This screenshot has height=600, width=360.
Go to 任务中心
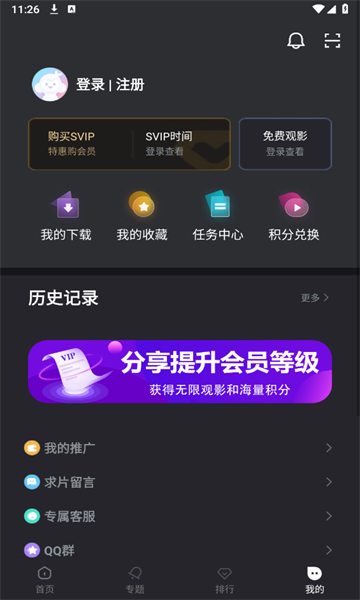pyautogui.click(x=218, y=217)
